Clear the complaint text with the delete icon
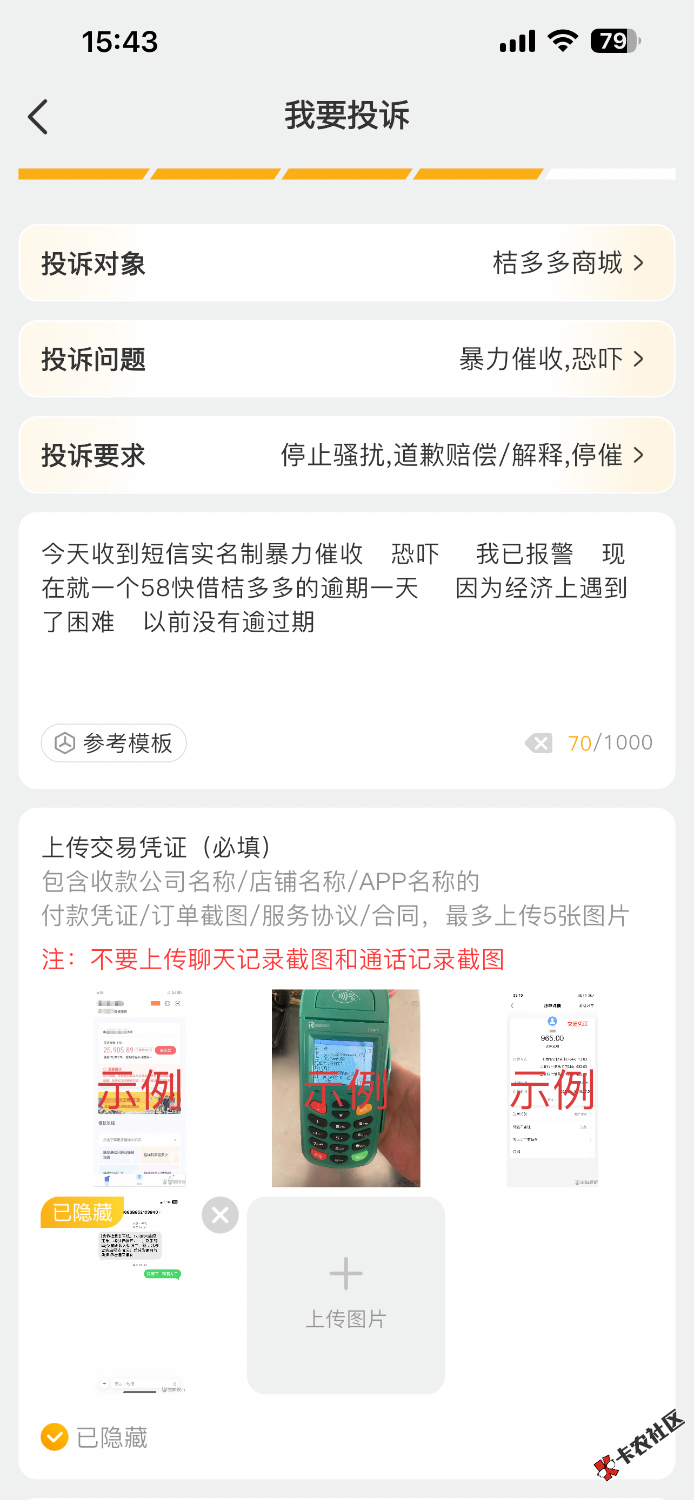Image resolution: width=694 pixels, height=1500 pixels. click(538, 743)
